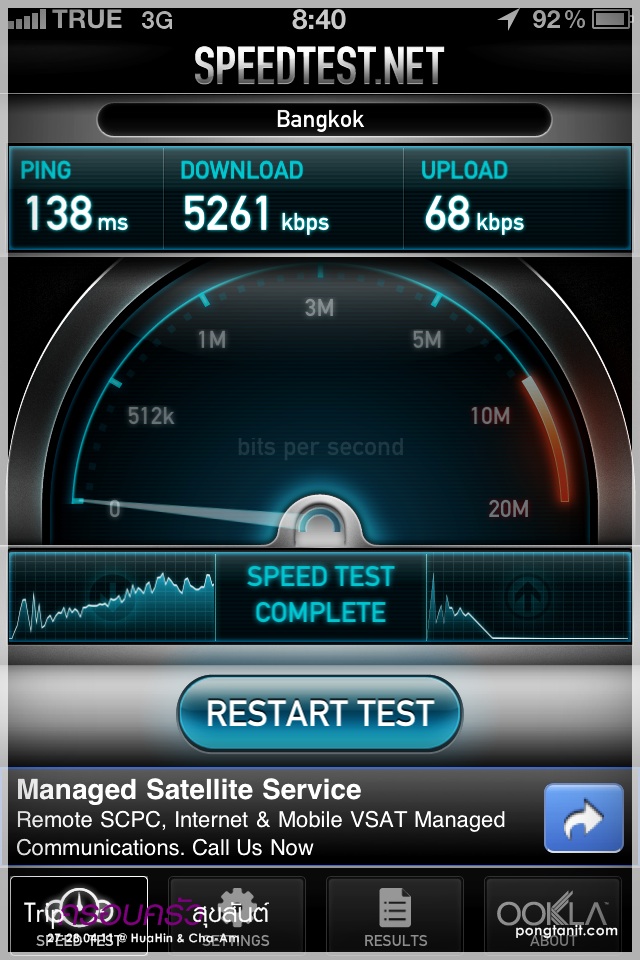This screenshot has height=960, width=640.
Task: Open the About tab
Action: coord(553,915)
